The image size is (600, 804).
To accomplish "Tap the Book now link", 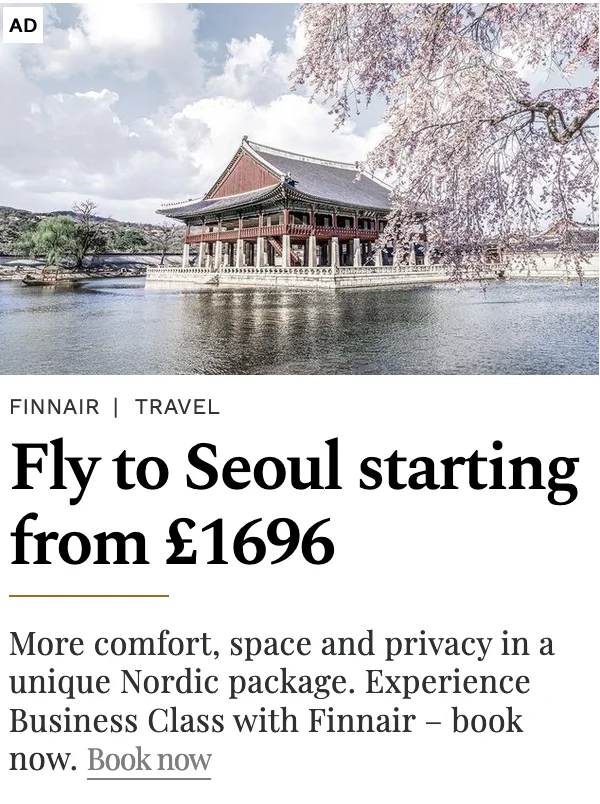I will 149,760.
